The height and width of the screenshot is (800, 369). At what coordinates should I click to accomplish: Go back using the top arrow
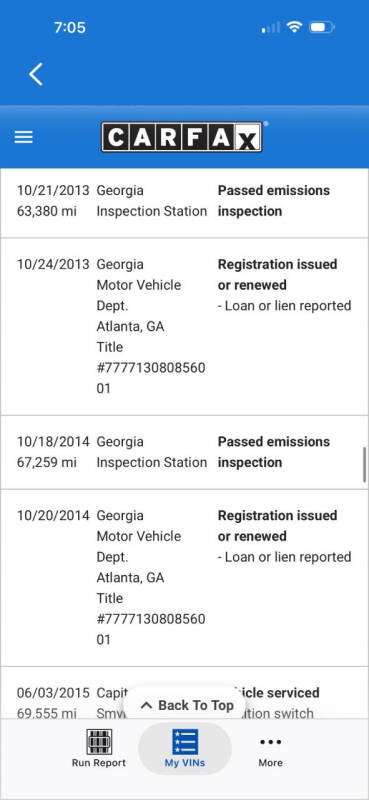point(36,74)
